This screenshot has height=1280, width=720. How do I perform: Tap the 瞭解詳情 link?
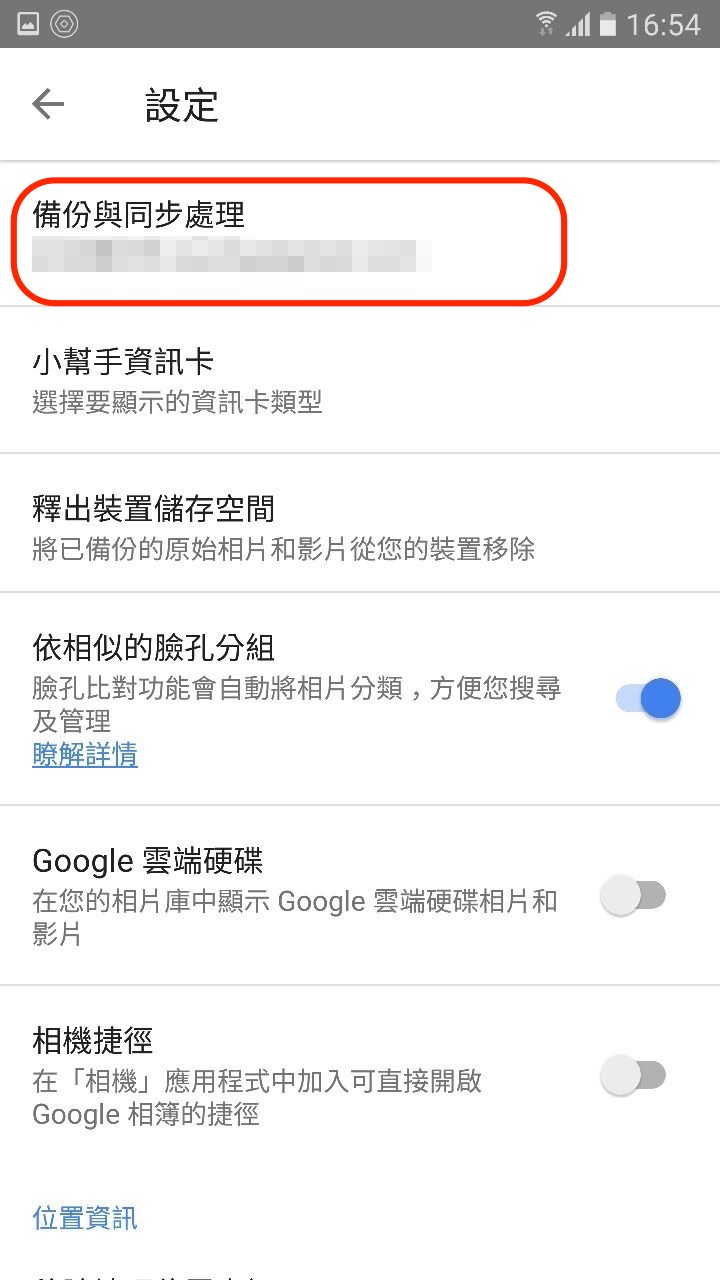pyautogui.click(x=85, y=754)
